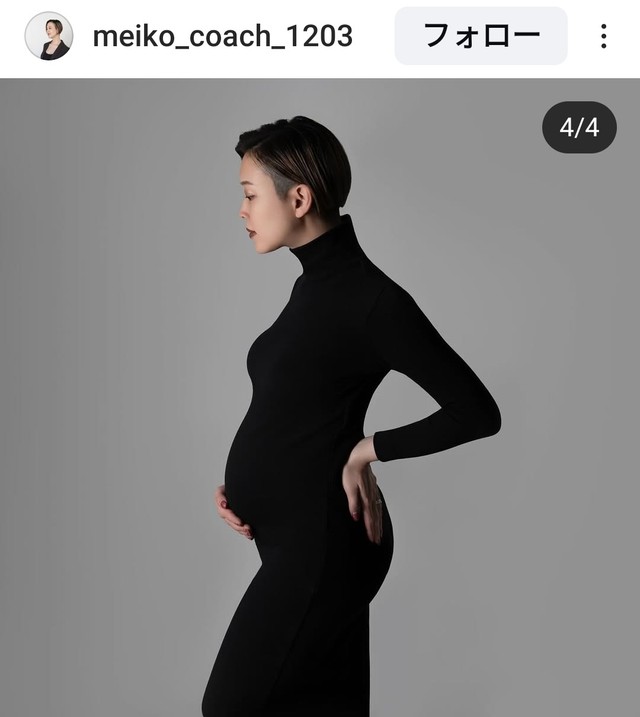640x717 pixels.
Task: Follow this account with the フォロー button
Action: click(481, 36)
